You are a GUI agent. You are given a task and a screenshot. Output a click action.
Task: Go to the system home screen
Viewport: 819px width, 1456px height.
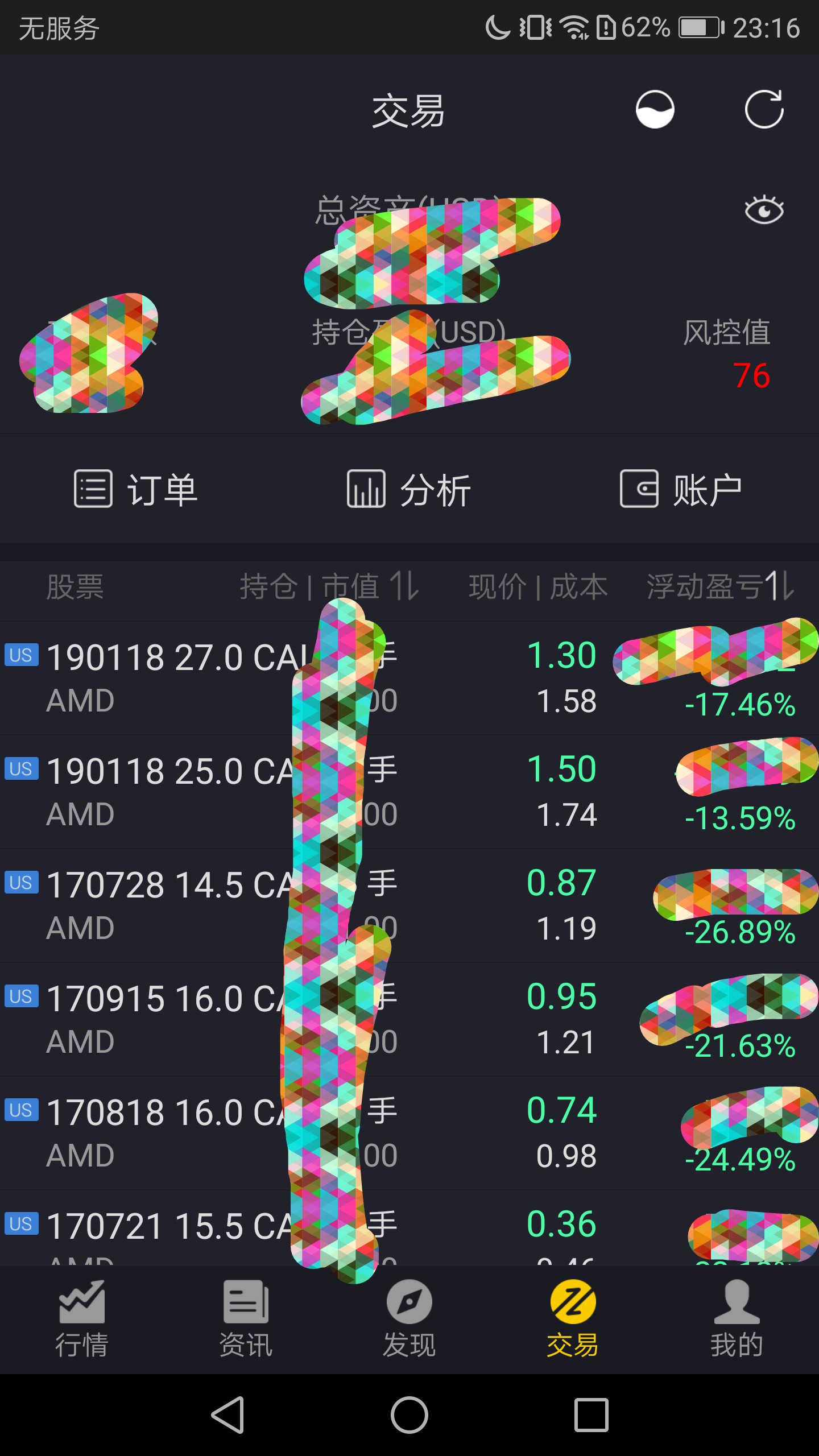pyautogui.click(x=409, y=1415)
